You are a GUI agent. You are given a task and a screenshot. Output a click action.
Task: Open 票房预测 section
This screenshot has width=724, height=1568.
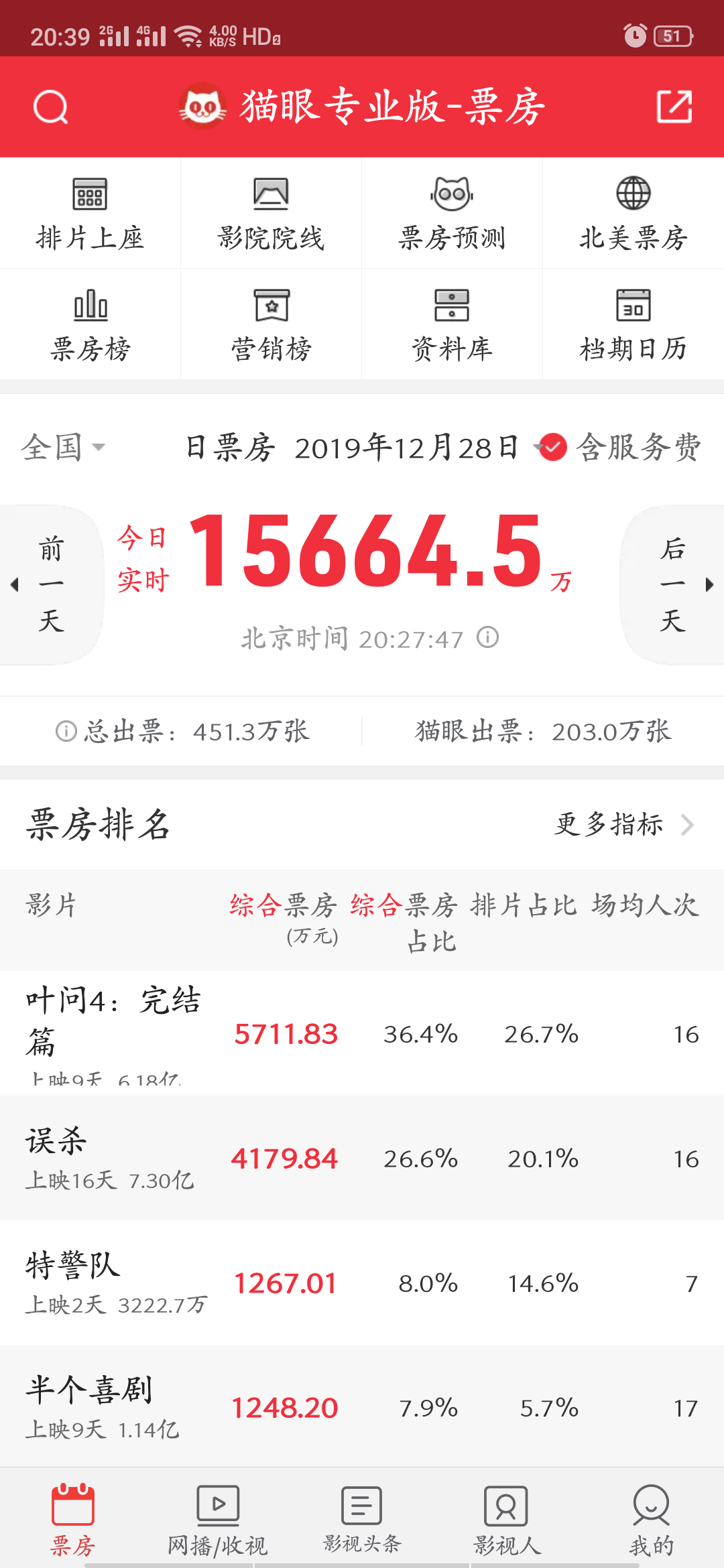(x=452, y=214)
